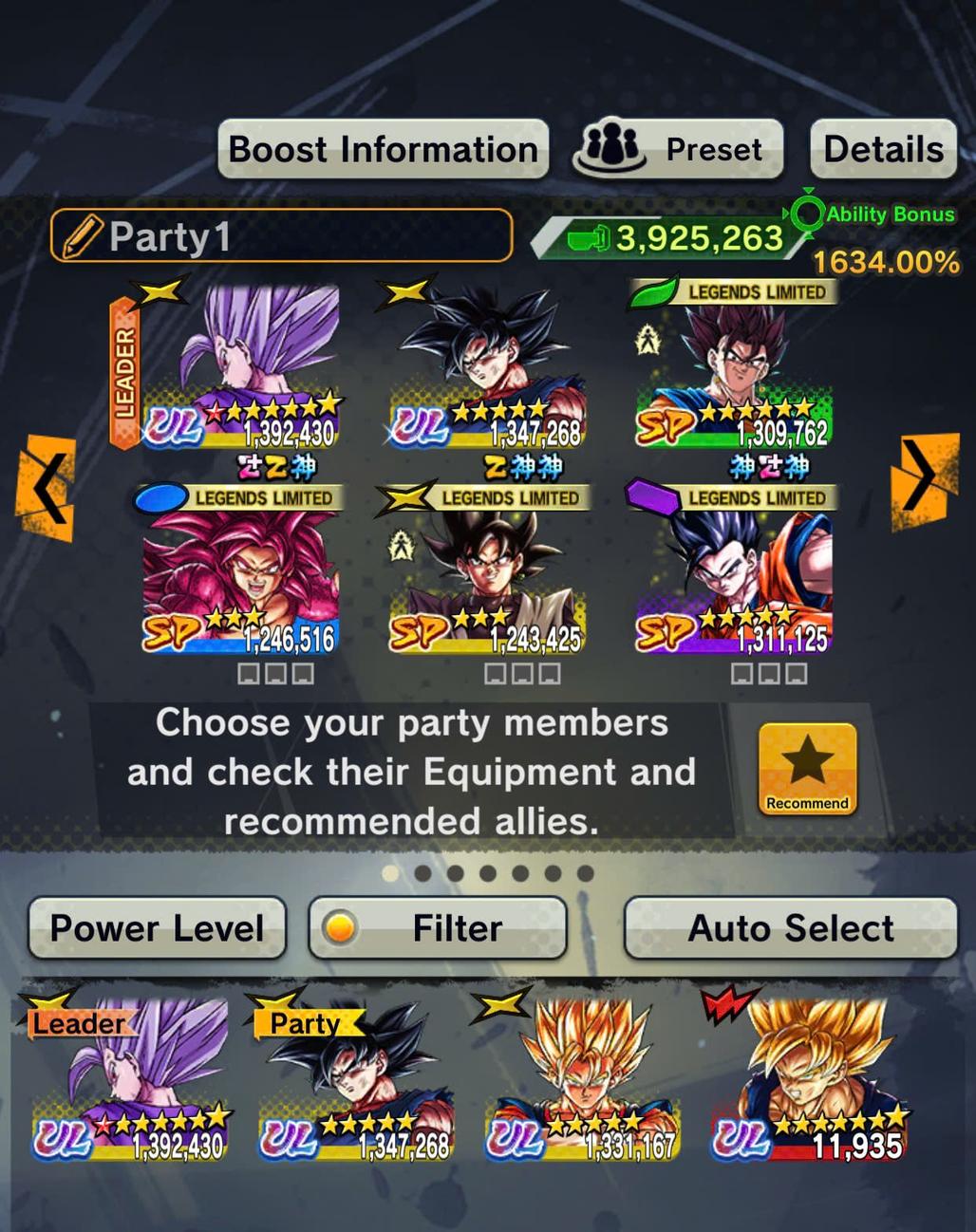Edit the Party1 name field
Screen dimensions: 976x1232
(x=281, y=235)
